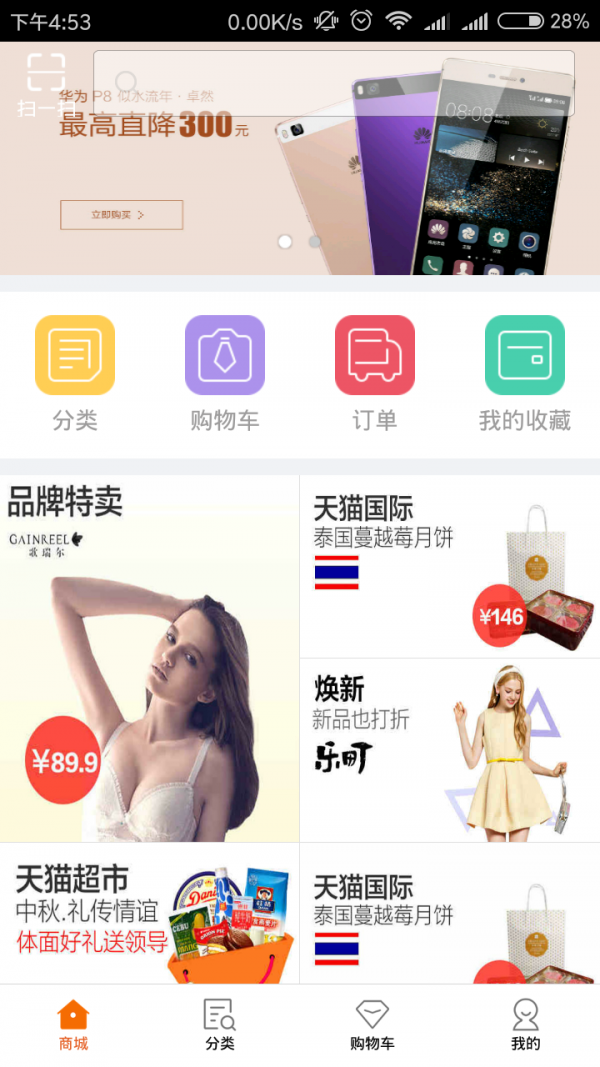600x1067 pixels.
Task: Open 天猫国际 ¥146 mooncake tile
Action: click(450, 566)
